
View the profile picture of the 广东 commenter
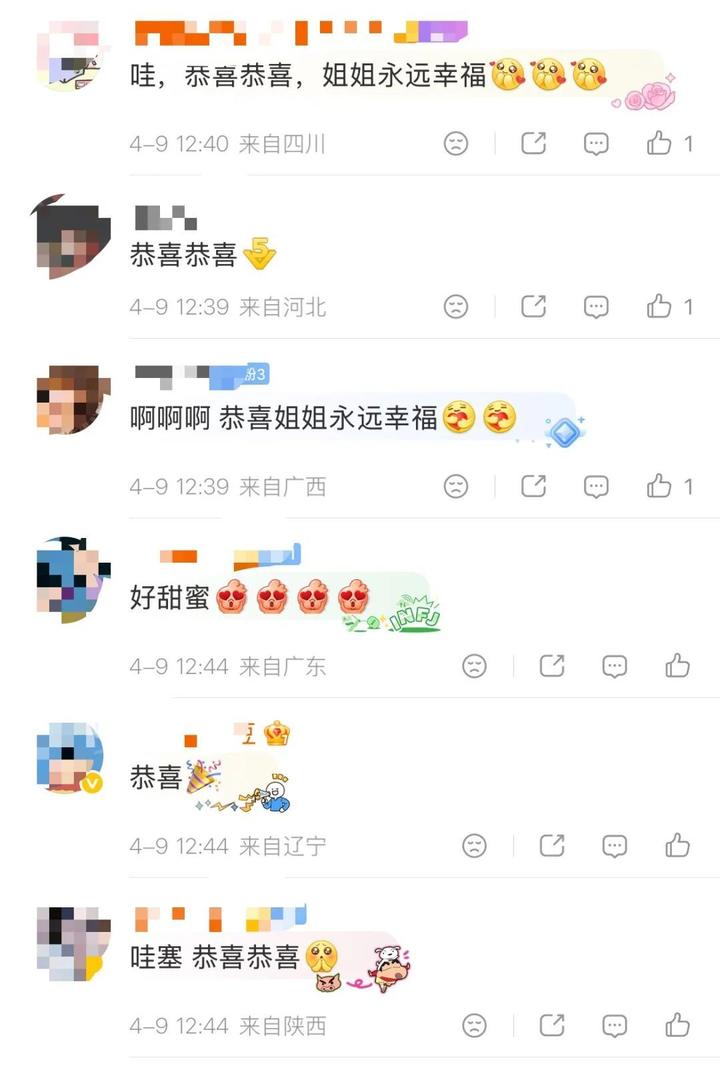(x=70, y=579)
